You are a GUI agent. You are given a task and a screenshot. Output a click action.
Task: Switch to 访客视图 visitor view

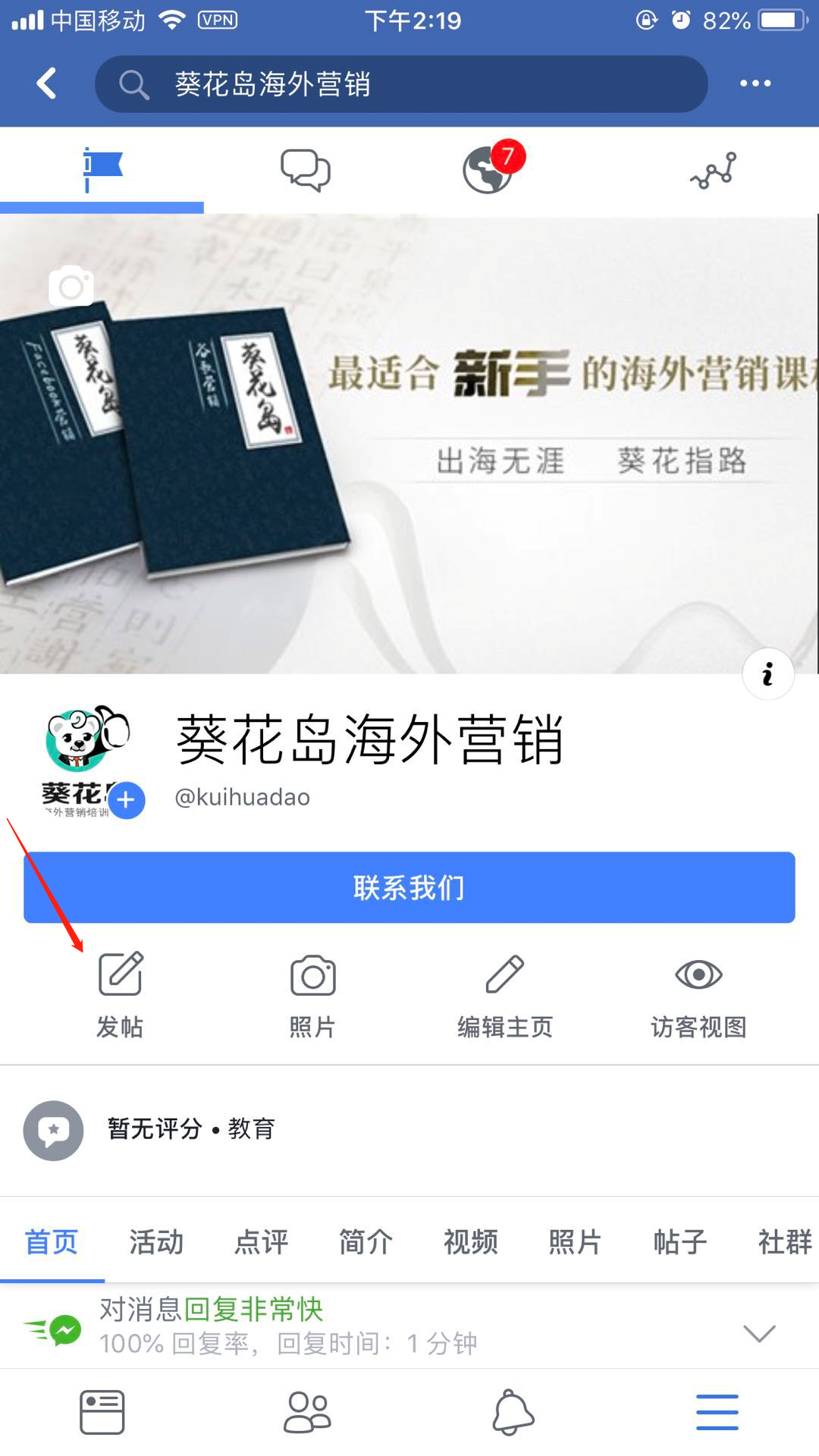coord(698,993)
